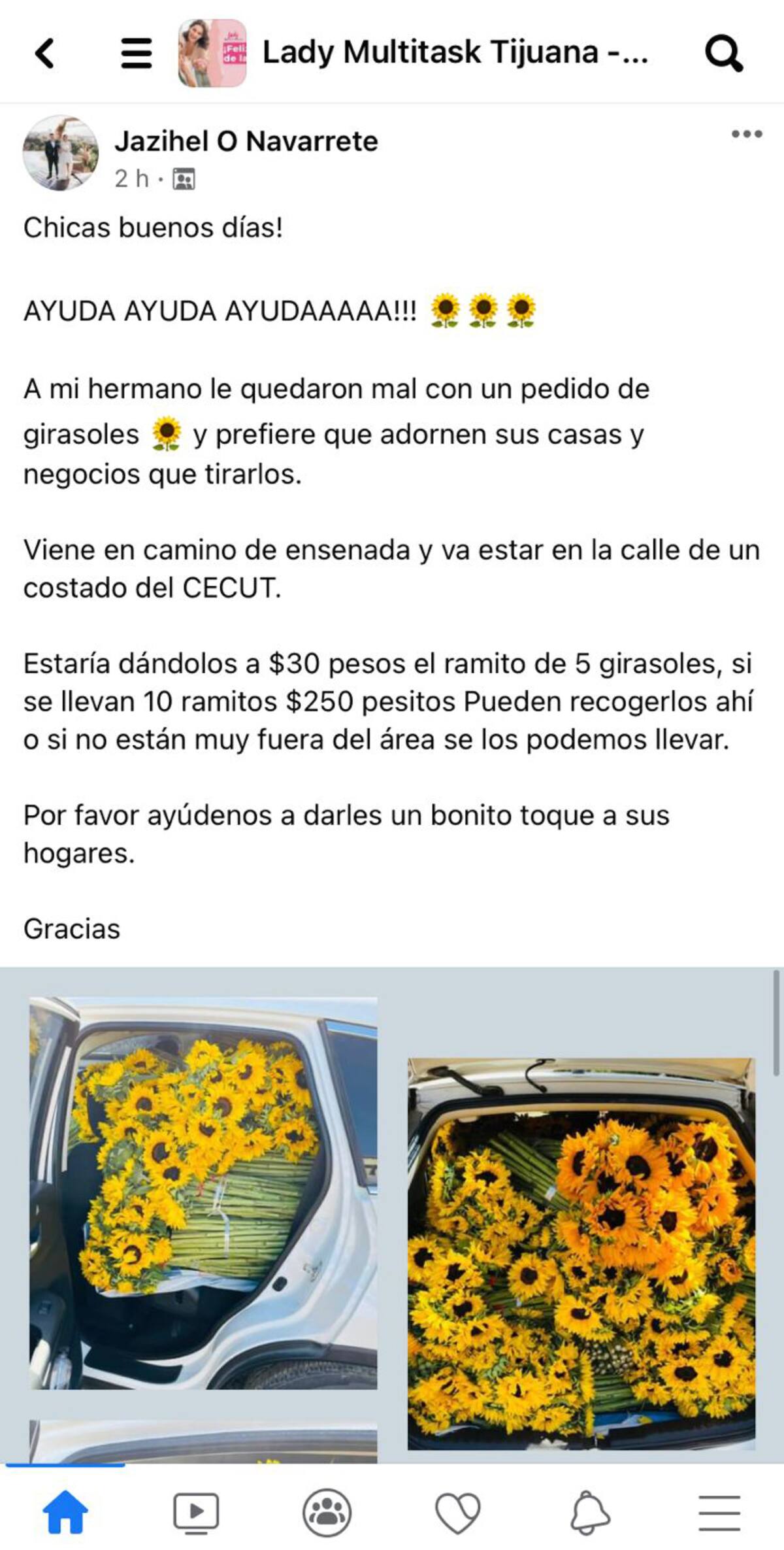The height and width of the screenshot is (1550, 784).
Task: Open Jazihel O Navarrete's profile by name
Action: pyautogui.click(x=246, y=141)
